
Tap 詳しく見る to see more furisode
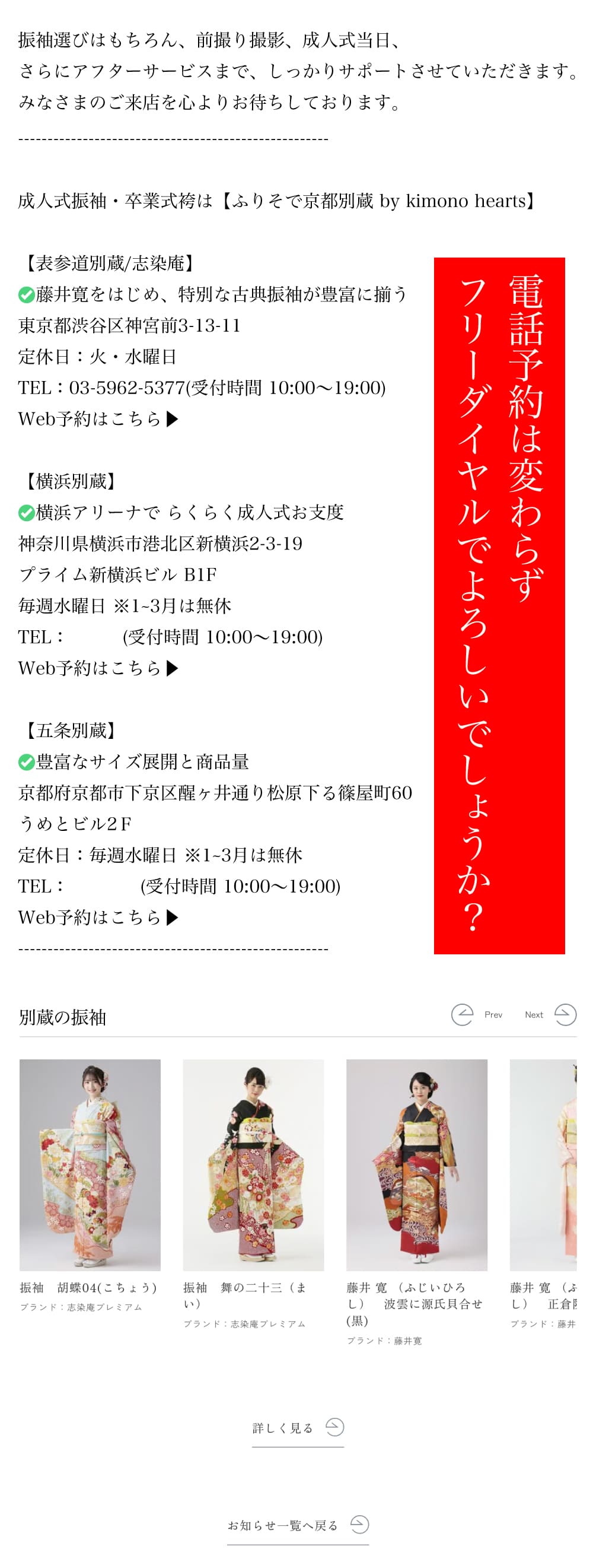tap(298, 1427)
